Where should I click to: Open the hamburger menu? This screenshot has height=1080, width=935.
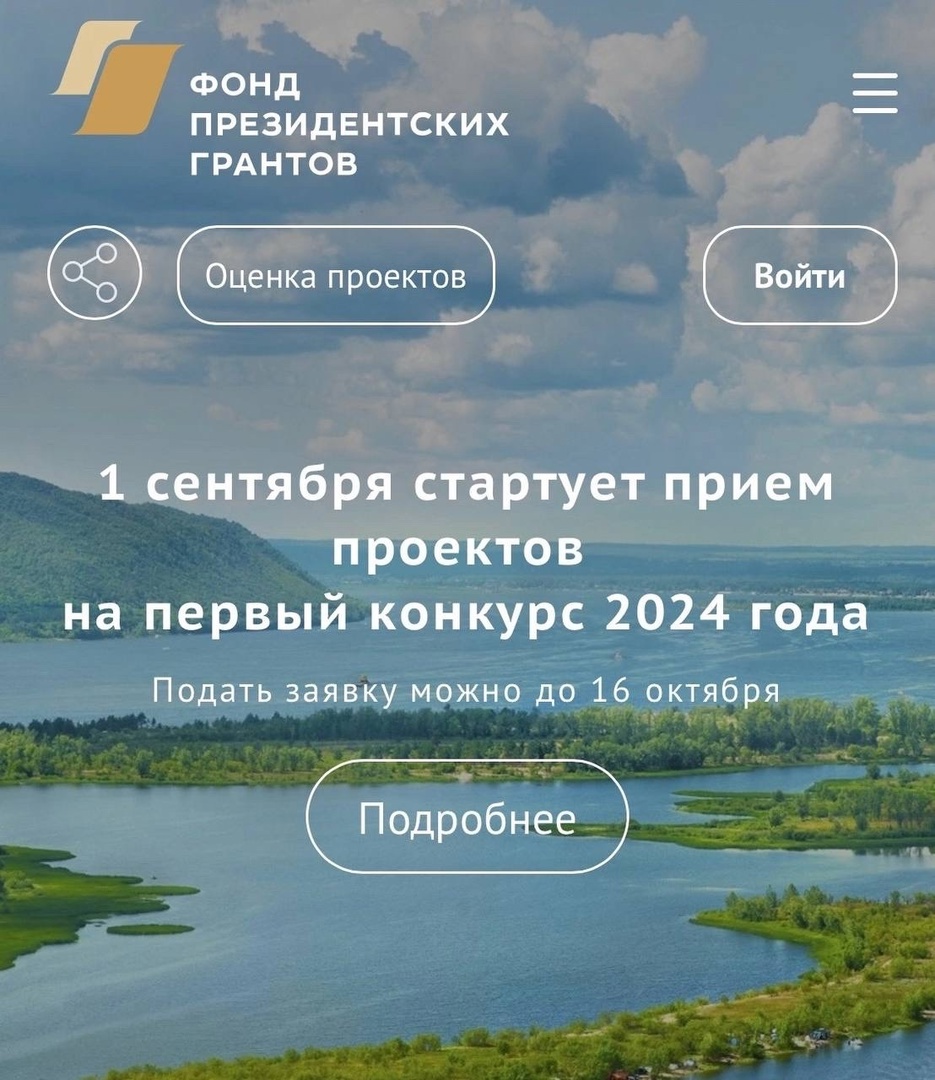click(x=874, y=93)
